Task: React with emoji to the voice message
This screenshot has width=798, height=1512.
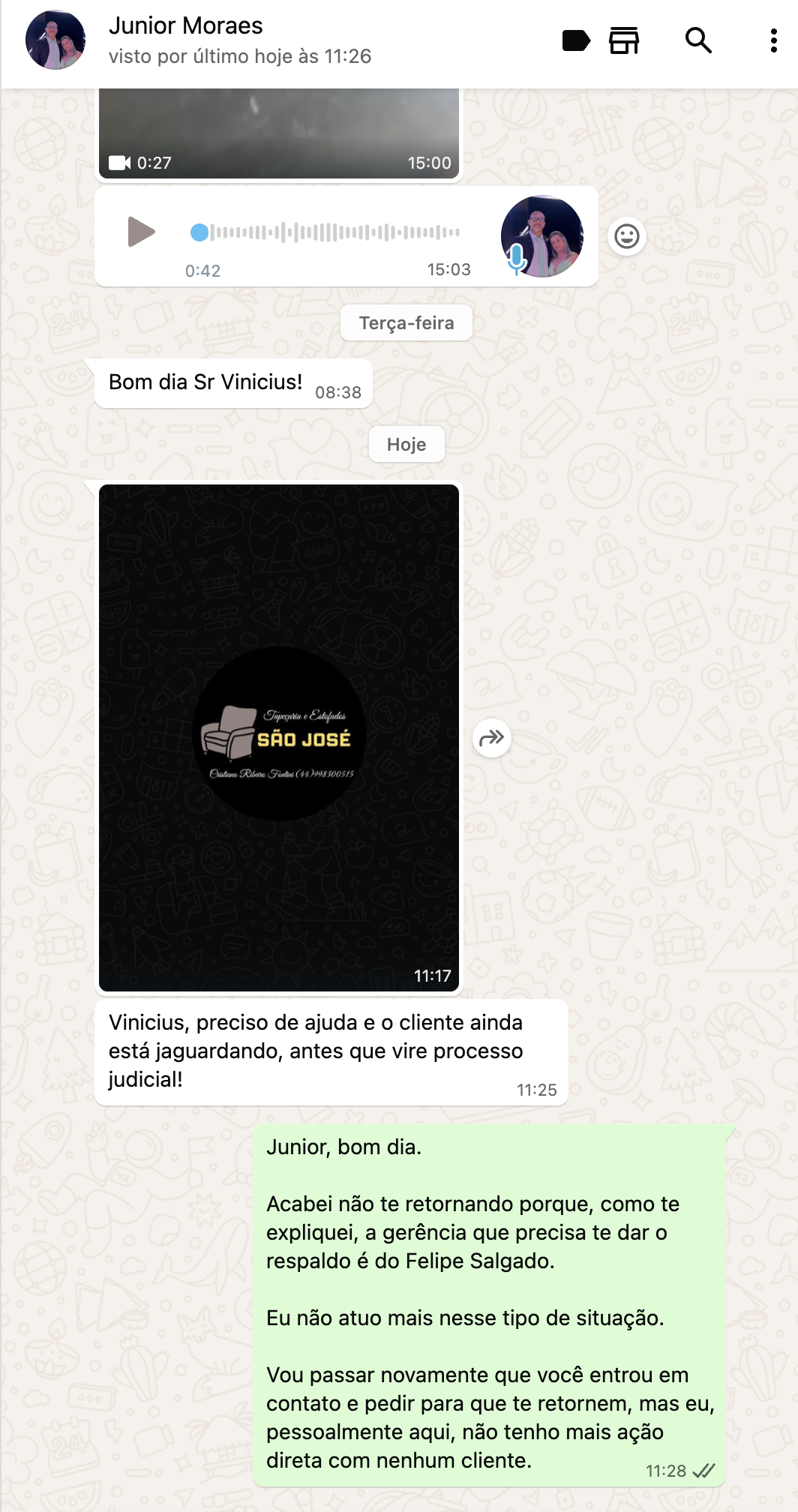Action: [x=627, y=237]
